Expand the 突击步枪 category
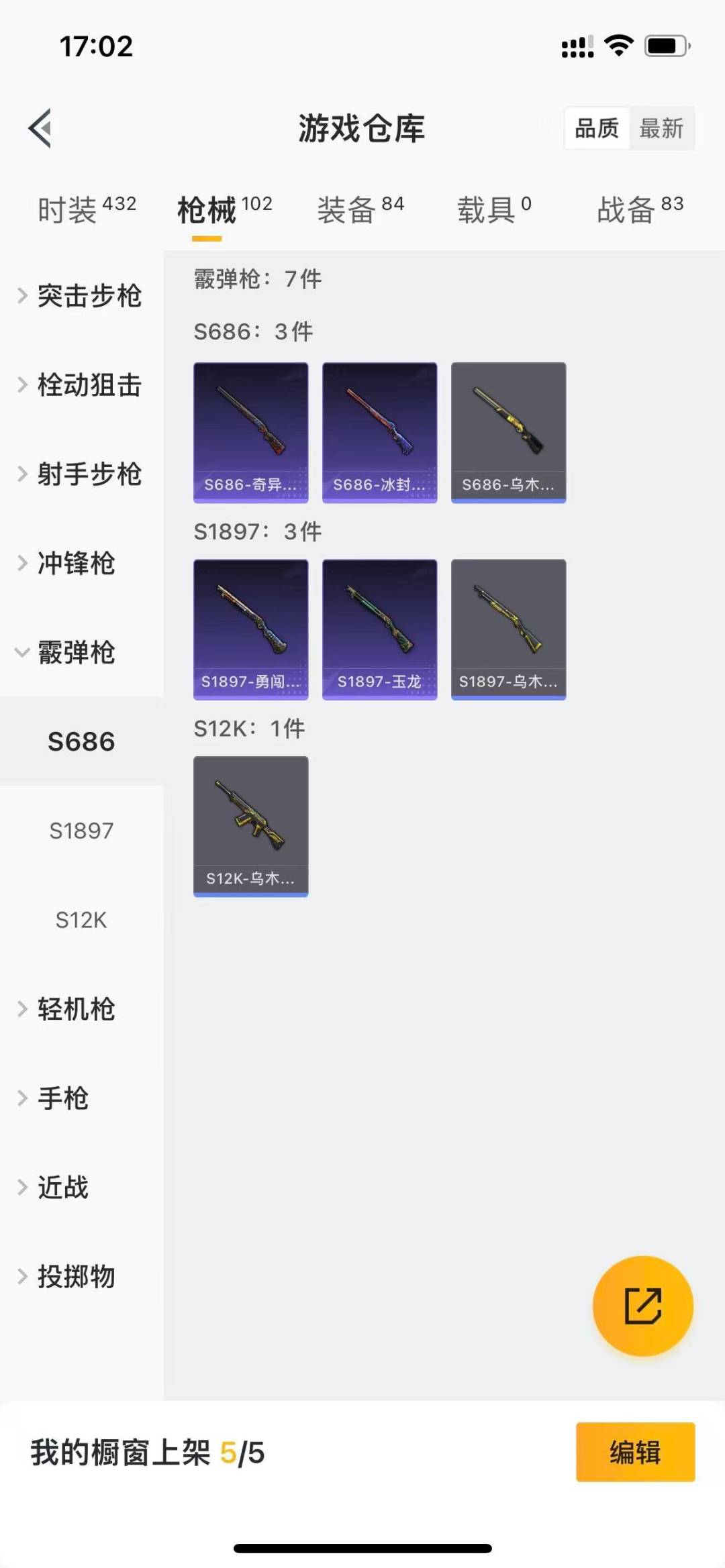Viewport: 725px width, 1568px height. click(81, 296)
